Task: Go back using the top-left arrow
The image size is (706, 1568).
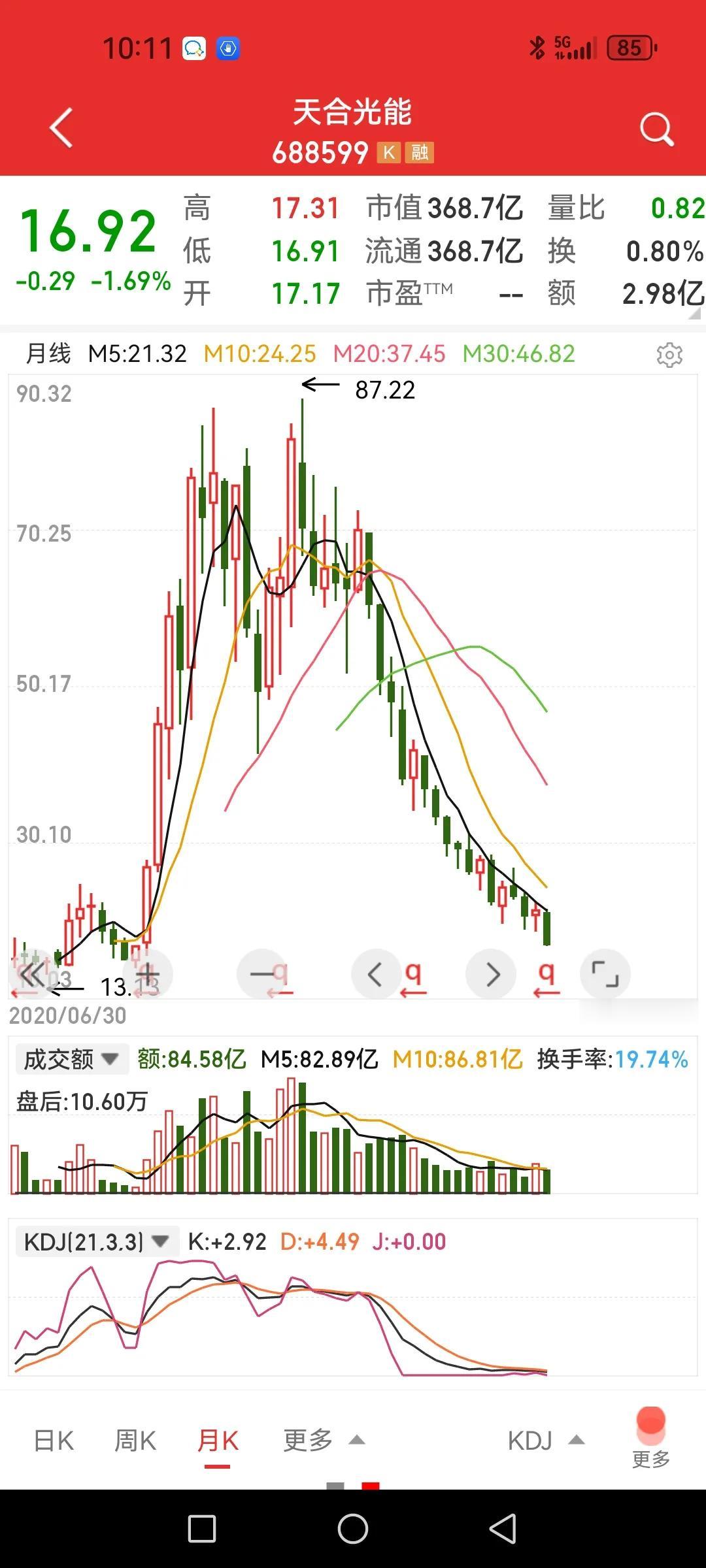Action: coord(61,128)
